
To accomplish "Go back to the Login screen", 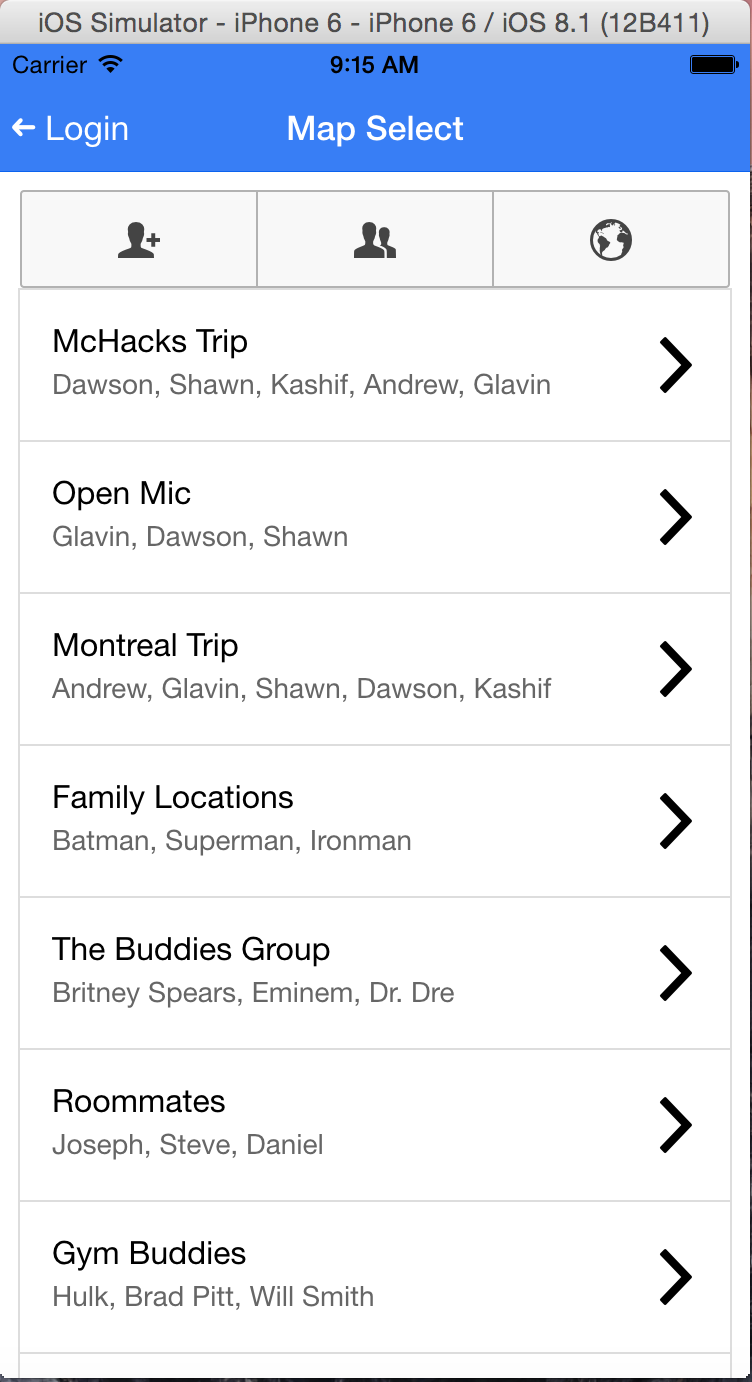I will coord(70,129).
